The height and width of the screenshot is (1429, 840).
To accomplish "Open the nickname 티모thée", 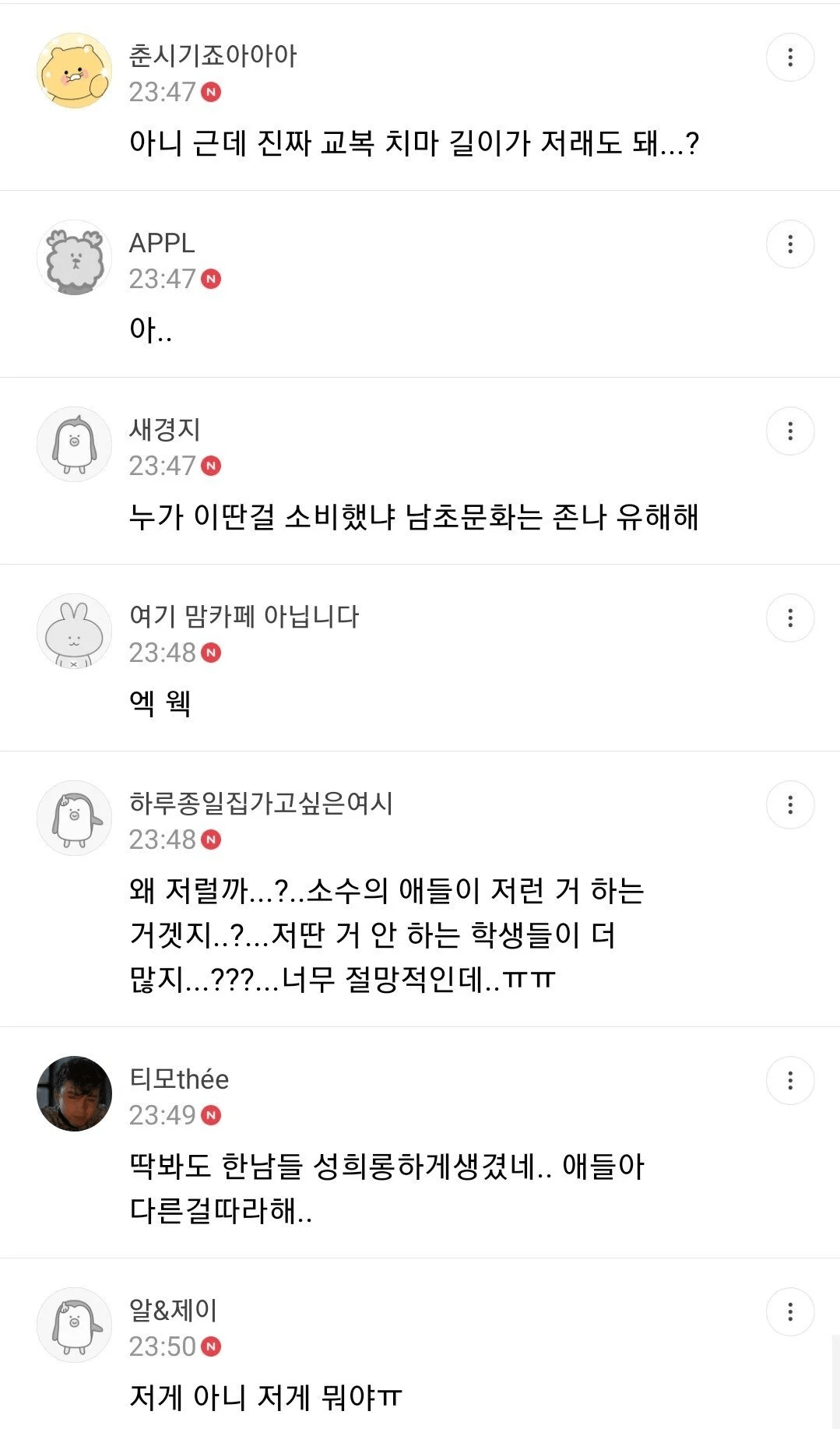I will (x=179, y=1079).
